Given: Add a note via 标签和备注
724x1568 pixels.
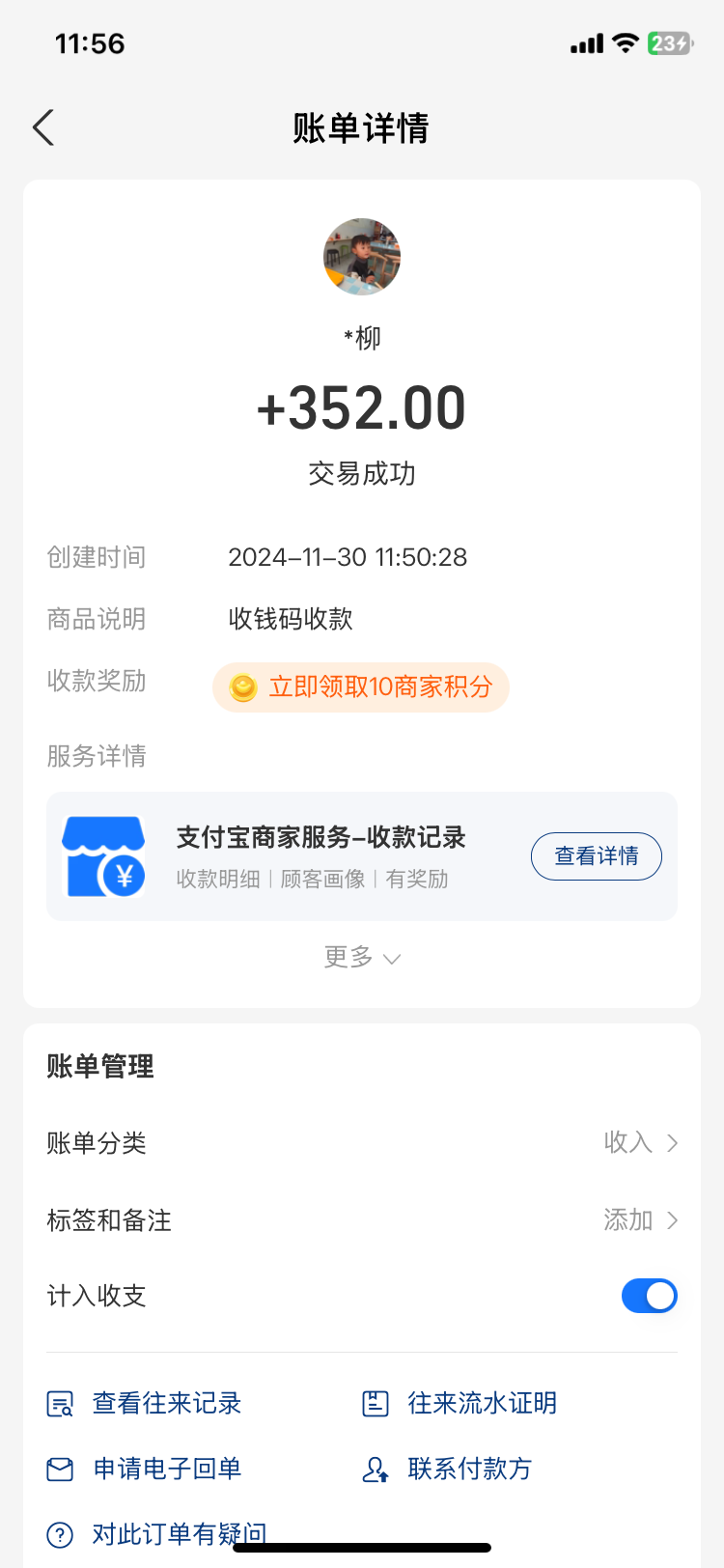Looking at the screenshot, I should [362, 1220].
